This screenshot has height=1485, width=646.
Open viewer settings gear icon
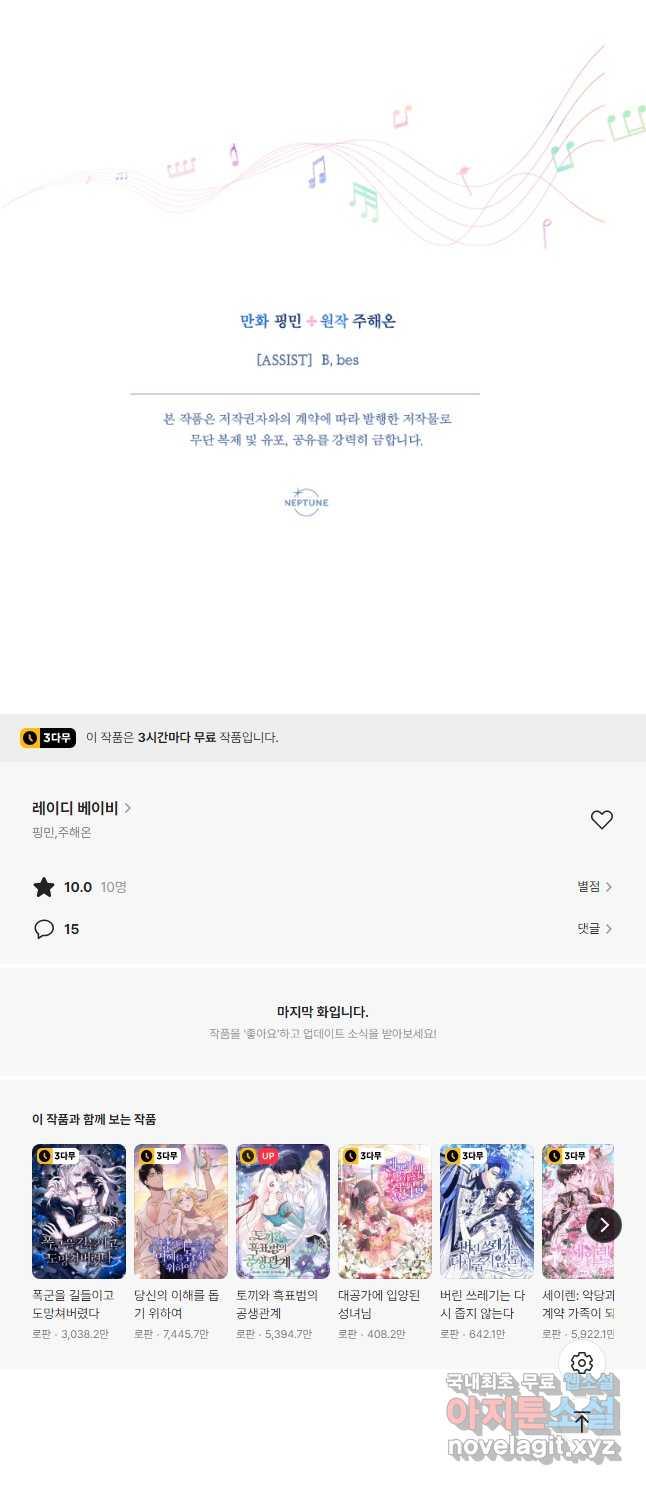click(x=582, y=1363)
